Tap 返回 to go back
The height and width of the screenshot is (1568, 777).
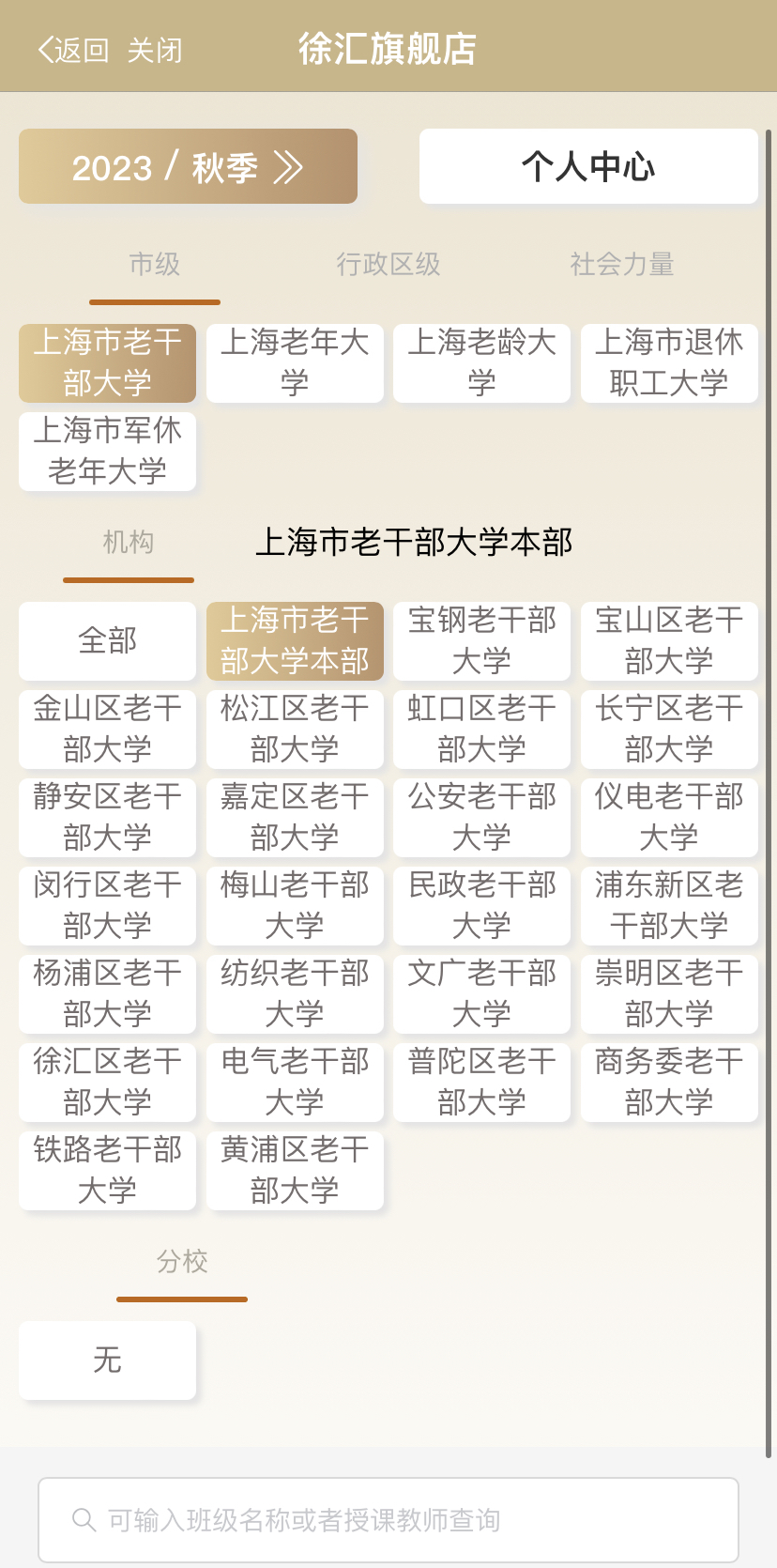pos(73,50)
